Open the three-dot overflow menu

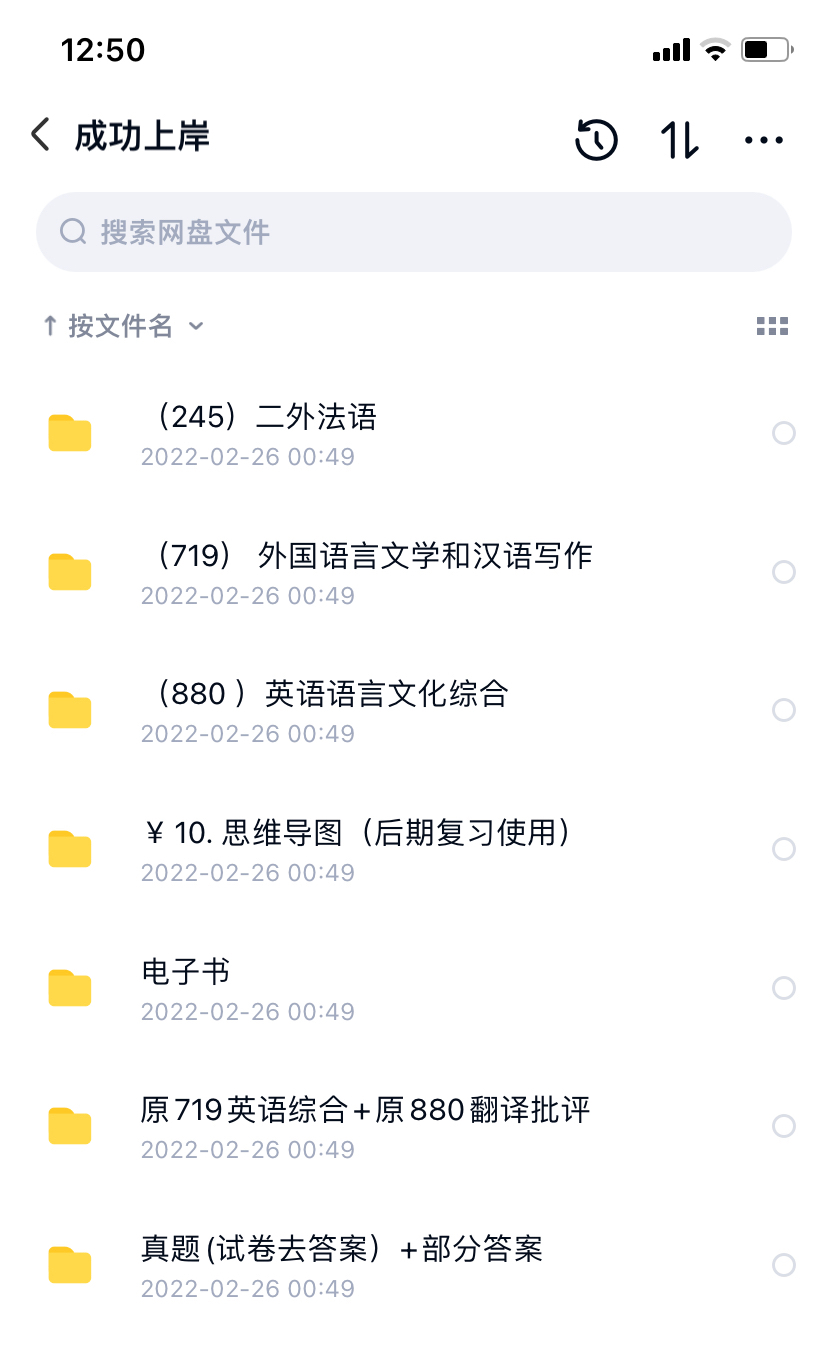point(764,140)
